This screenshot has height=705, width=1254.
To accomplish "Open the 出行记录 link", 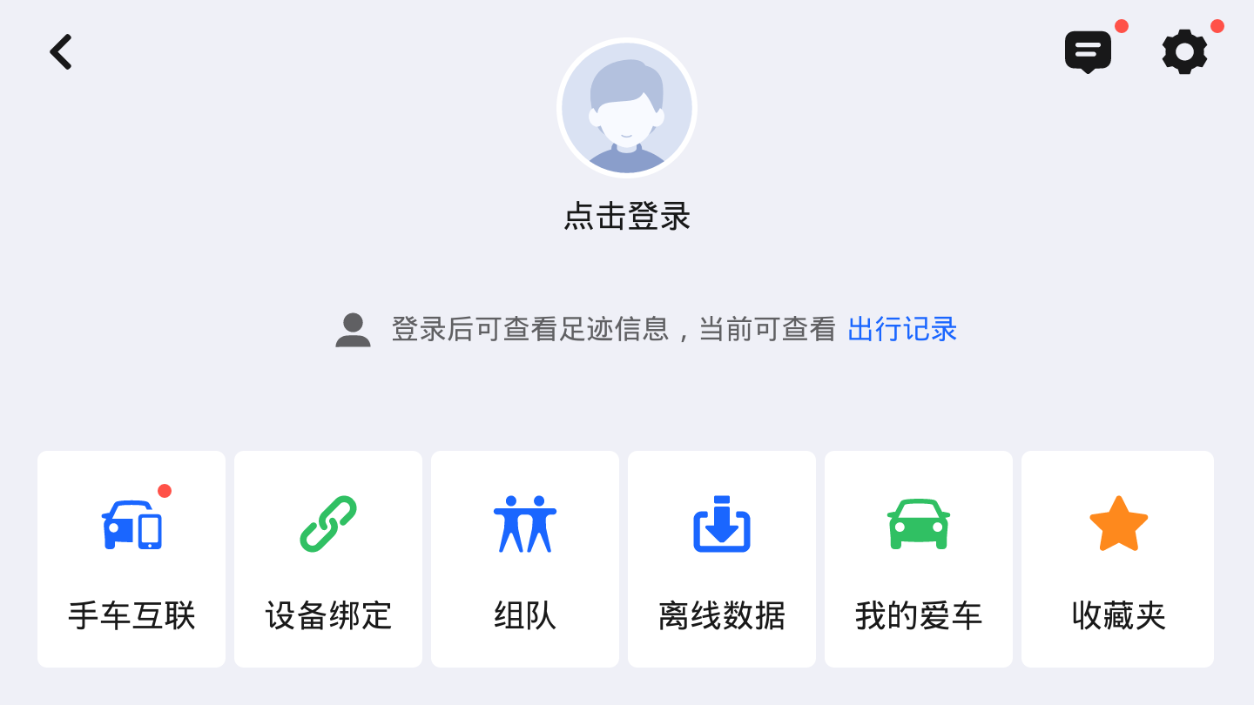I will [x=902, y=329].
